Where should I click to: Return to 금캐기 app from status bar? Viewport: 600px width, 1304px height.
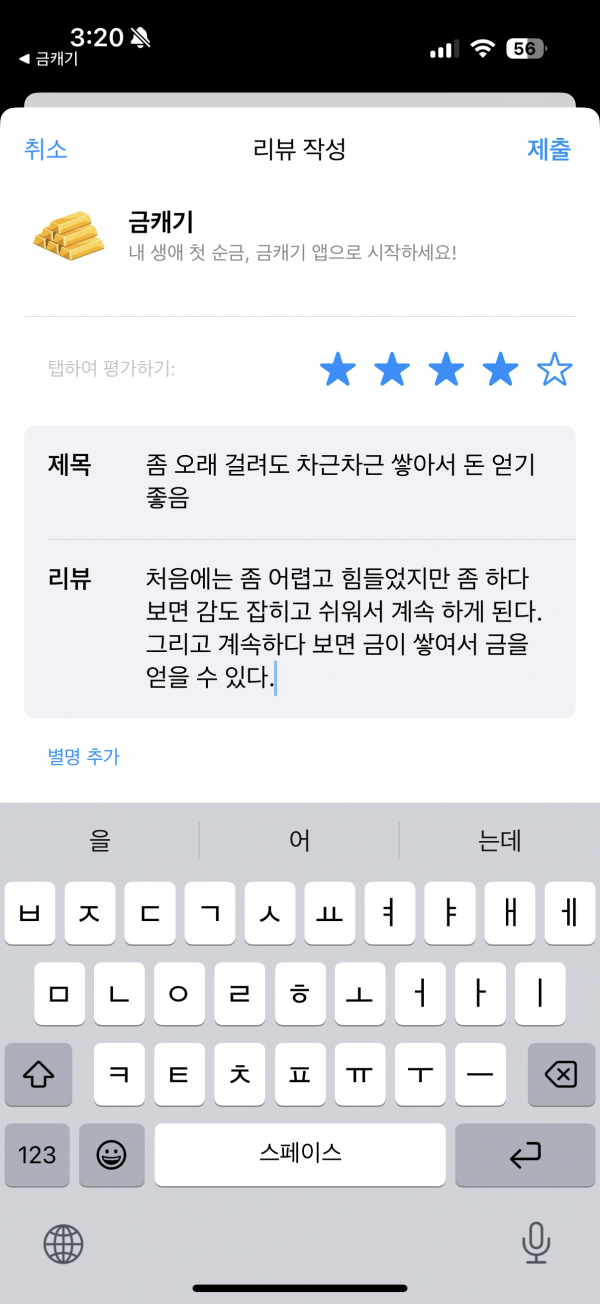click(x=48, y=59)
